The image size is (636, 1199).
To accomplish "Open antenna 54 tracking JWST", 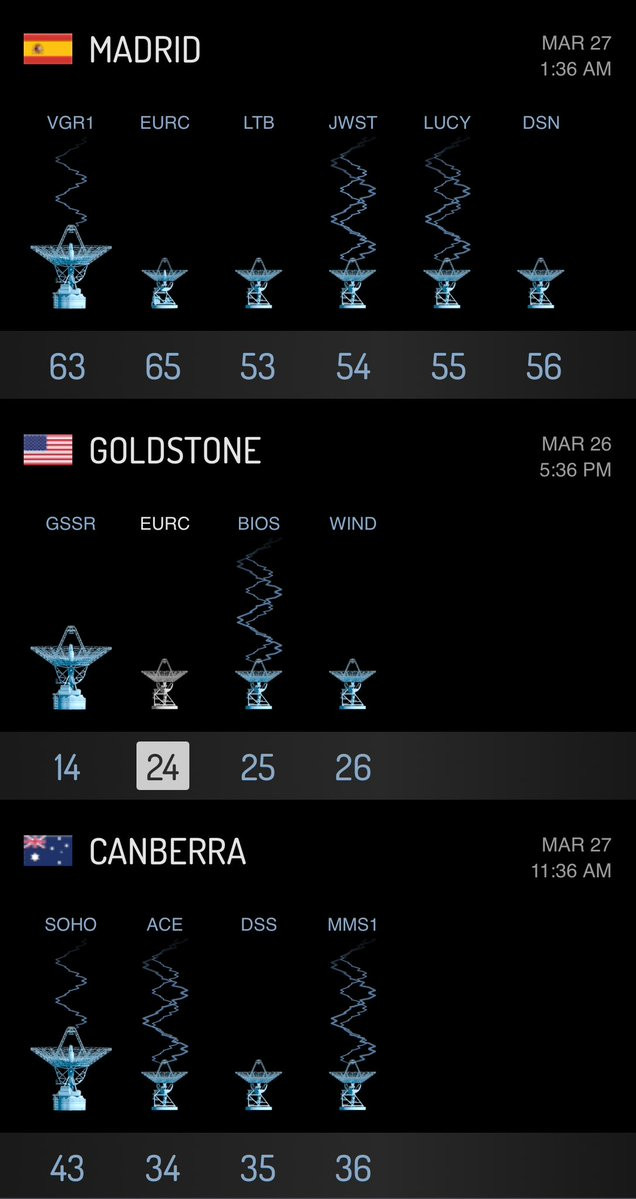I will click(x=353, y=366).
